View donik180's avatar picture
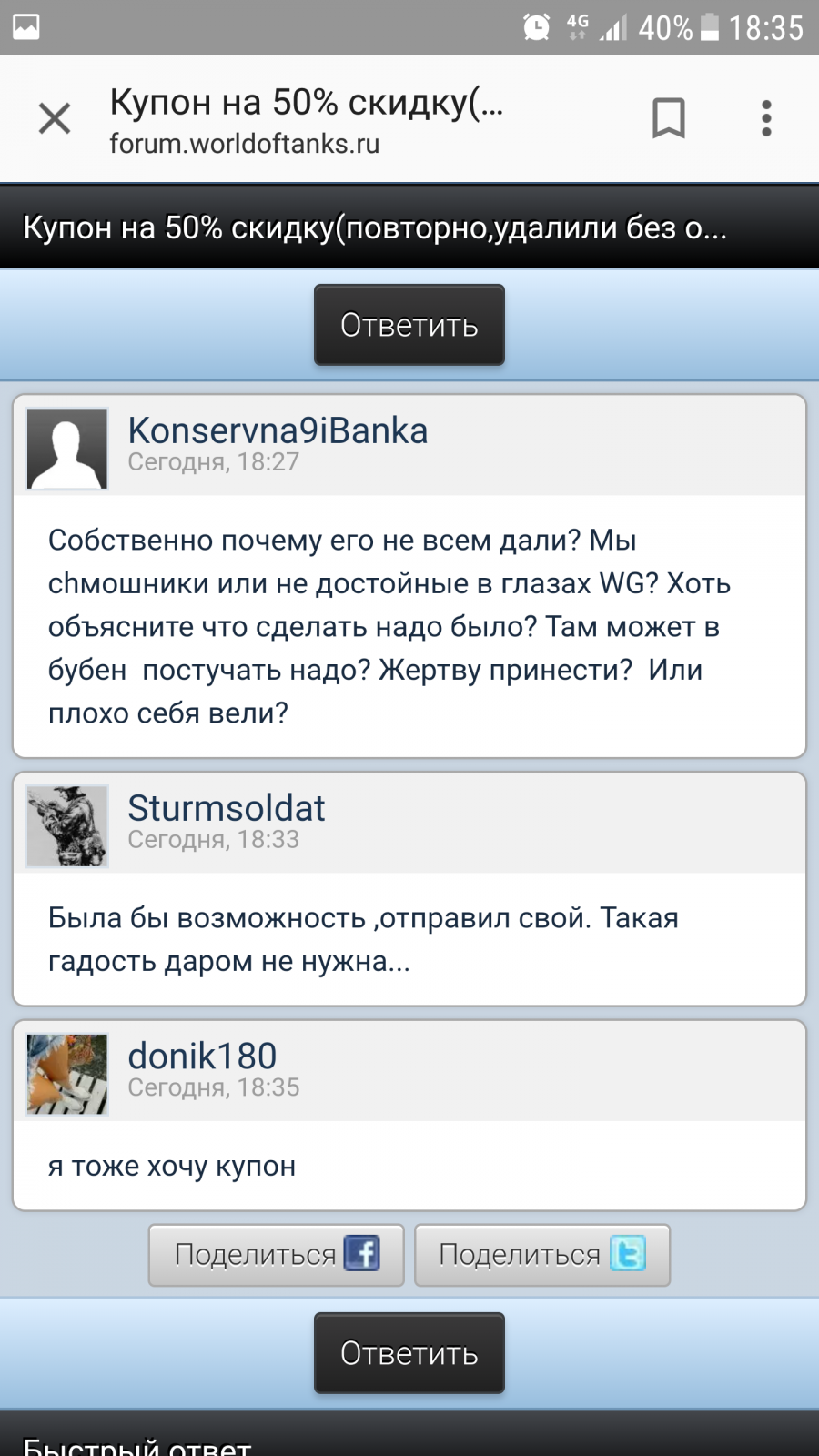 pos(67,1075)
